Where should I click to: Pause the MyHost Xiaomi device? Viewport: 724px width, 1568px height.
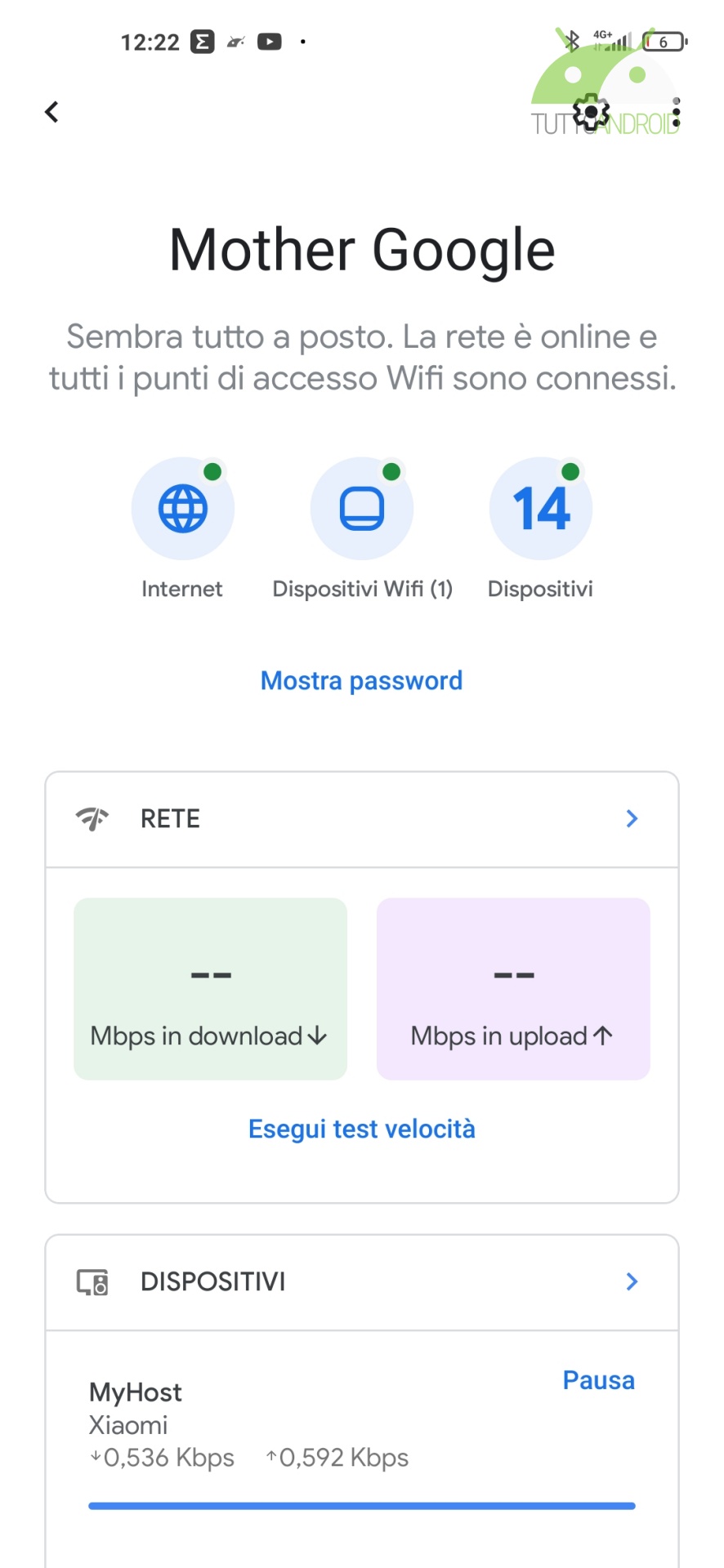pyautogui.click(x=598, y=1380)
